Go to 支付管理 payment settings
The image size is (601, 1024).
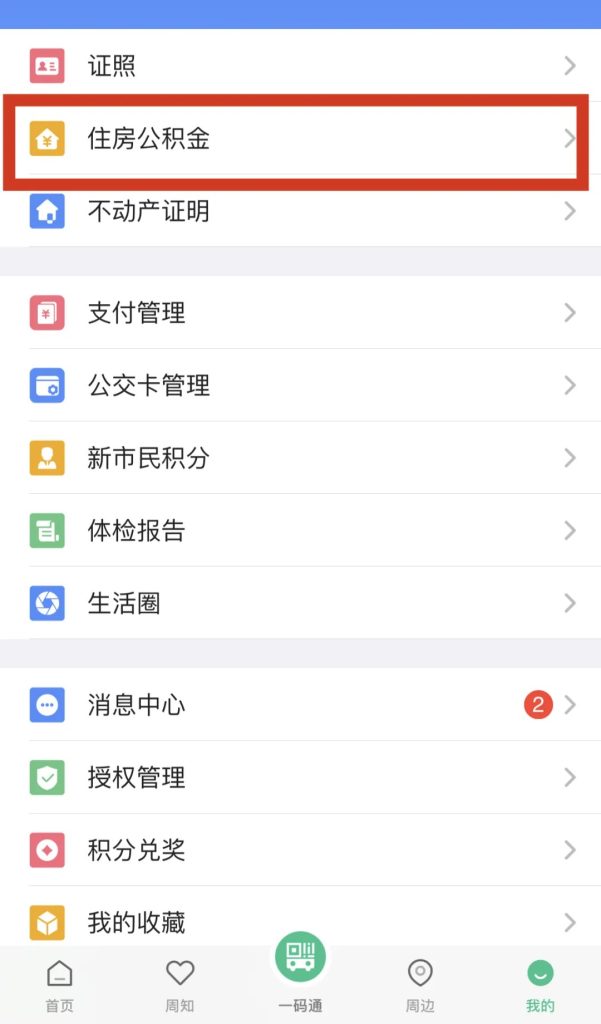tap(300, 313)
